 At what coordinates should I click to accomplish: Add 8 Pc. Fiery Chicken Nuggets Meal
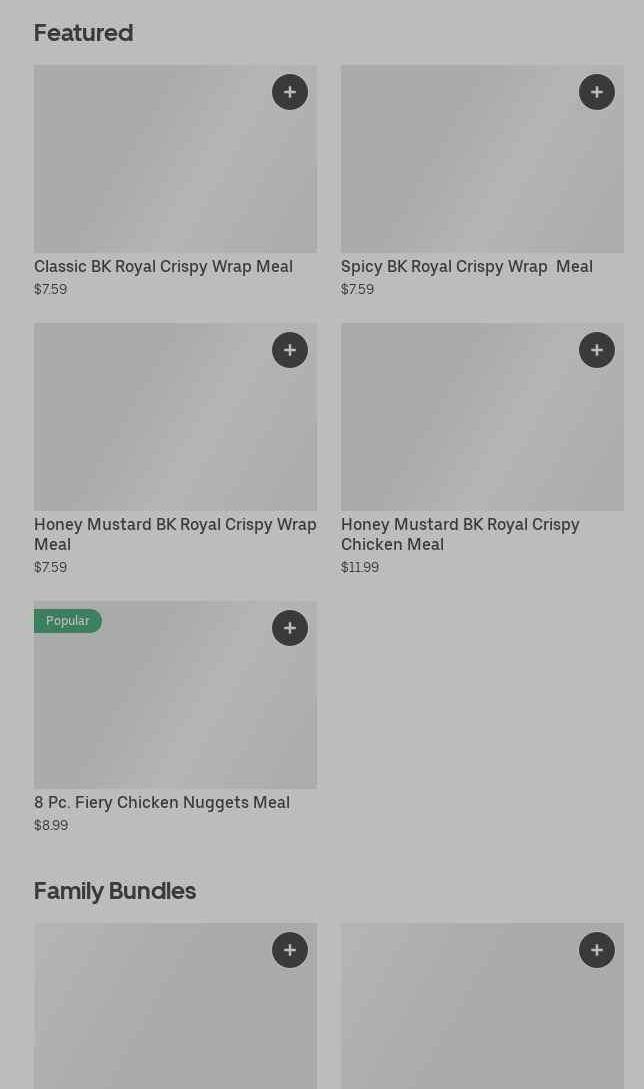[x=290, y=628]
